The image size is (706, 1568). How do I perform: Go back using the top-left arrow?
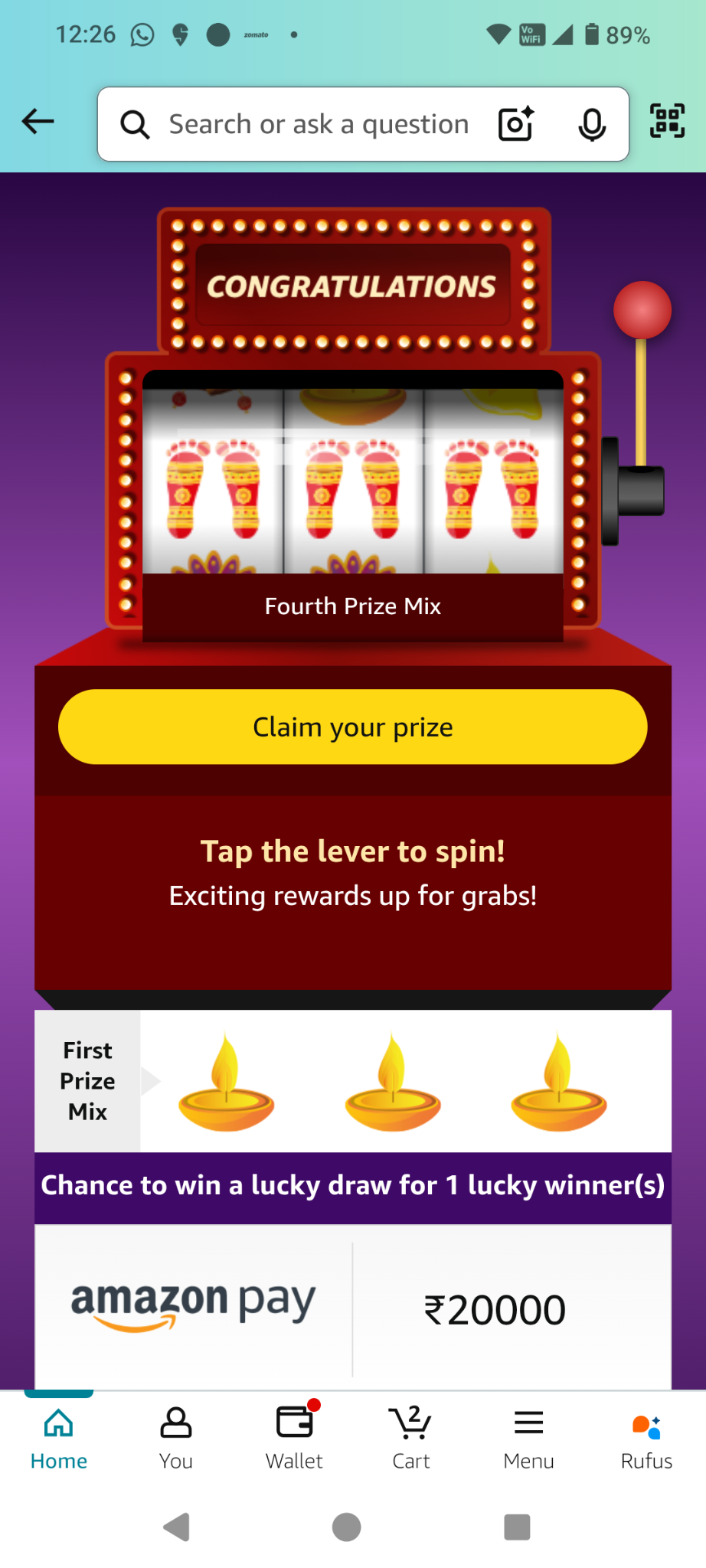pos(38,122)
